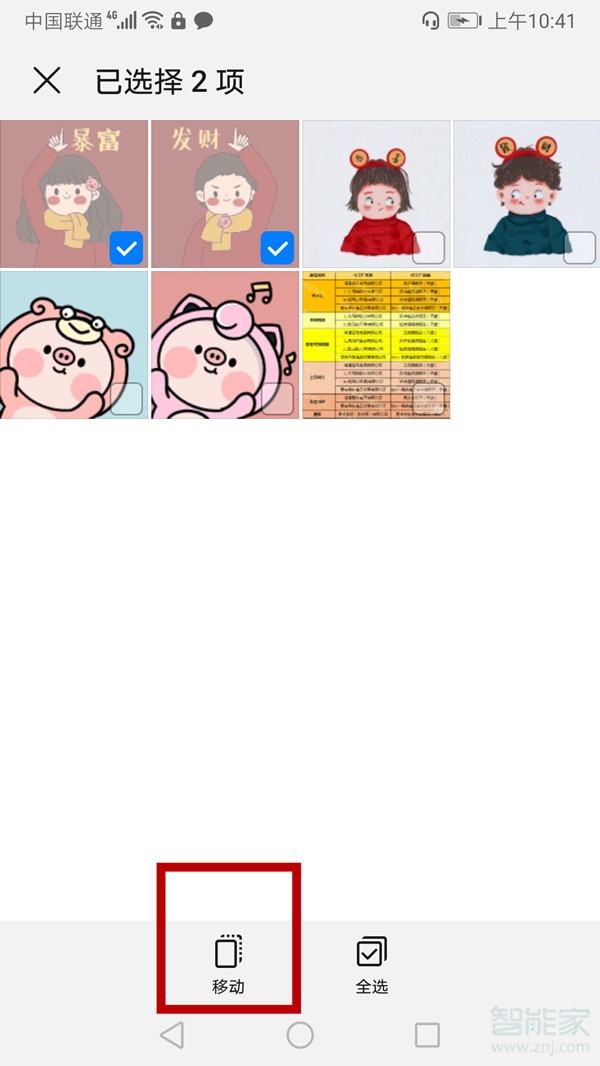Close the selection mode with the X

point(47,81)
